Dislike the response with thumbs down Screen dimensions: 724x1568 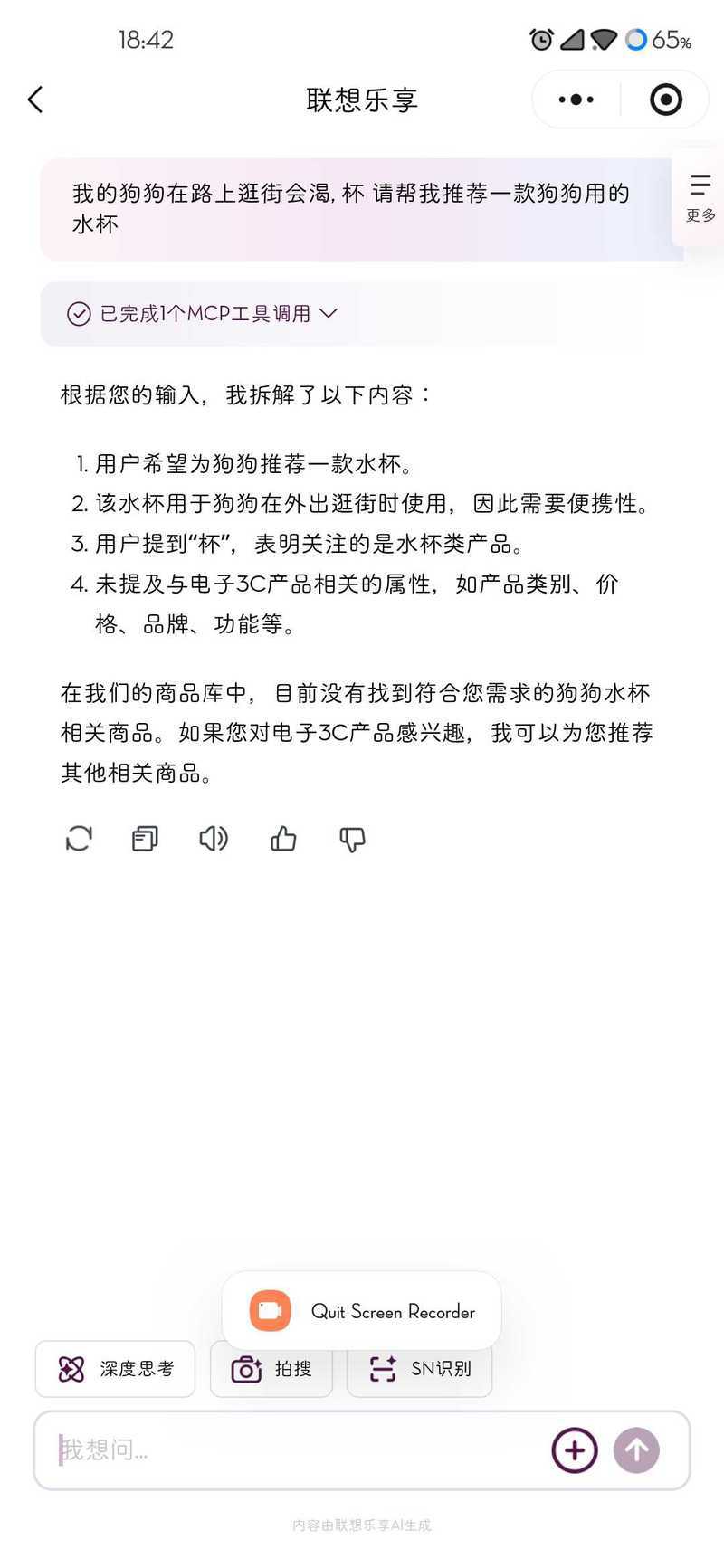pos(352,839)
